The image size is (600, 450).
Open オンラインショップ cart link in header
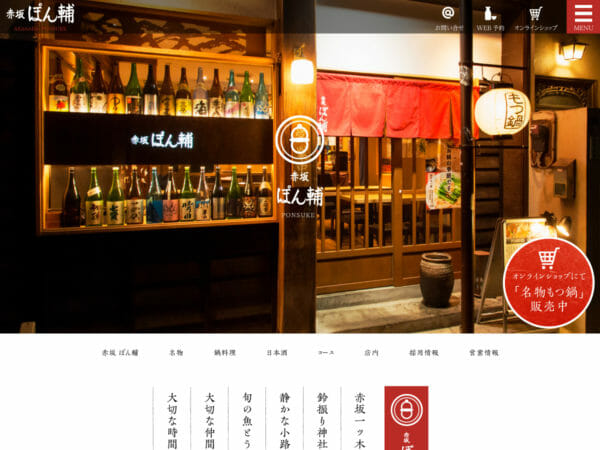click(536, 18)
